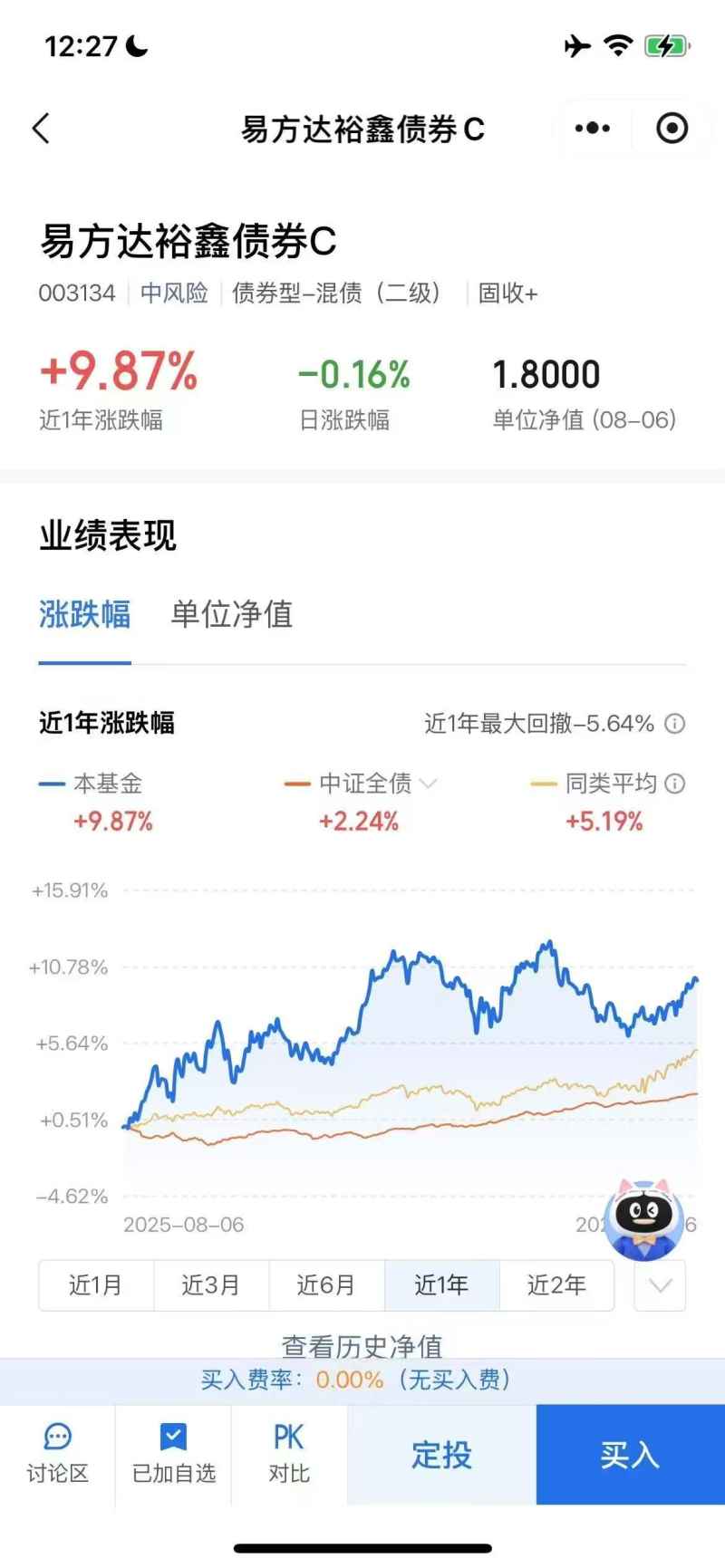Screen dimensions: 725x1568
Task: Open the 讨论区 discussion area
Action: coord(58,1454)
